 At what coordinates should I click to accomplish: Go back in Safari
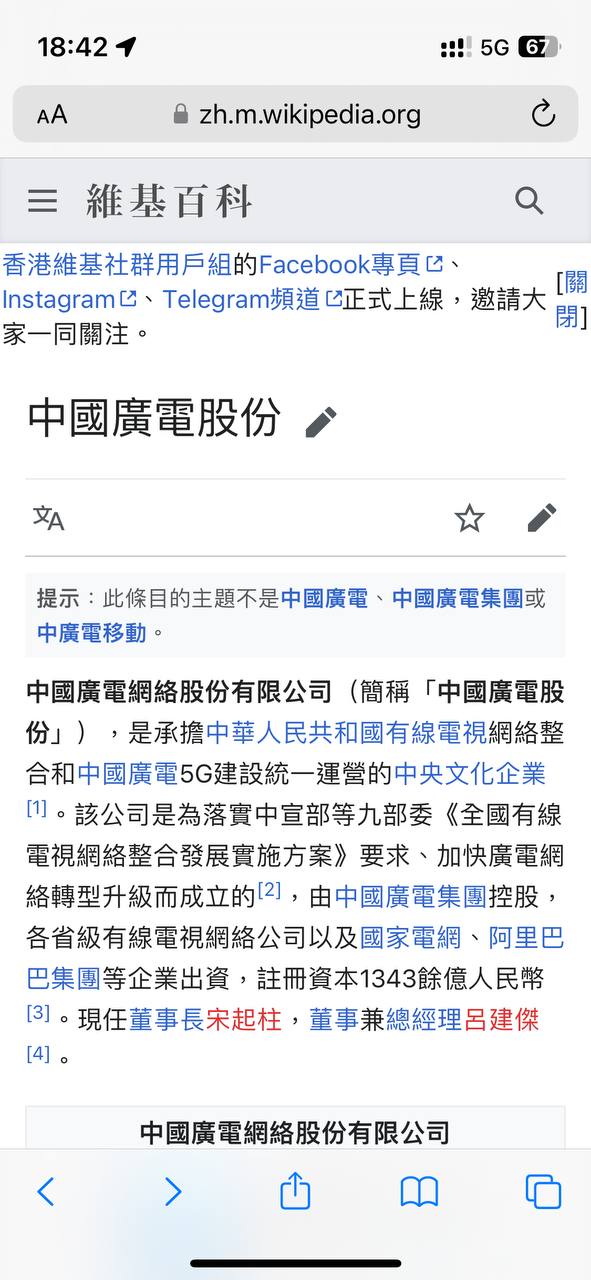click(x=45, y=1191)
